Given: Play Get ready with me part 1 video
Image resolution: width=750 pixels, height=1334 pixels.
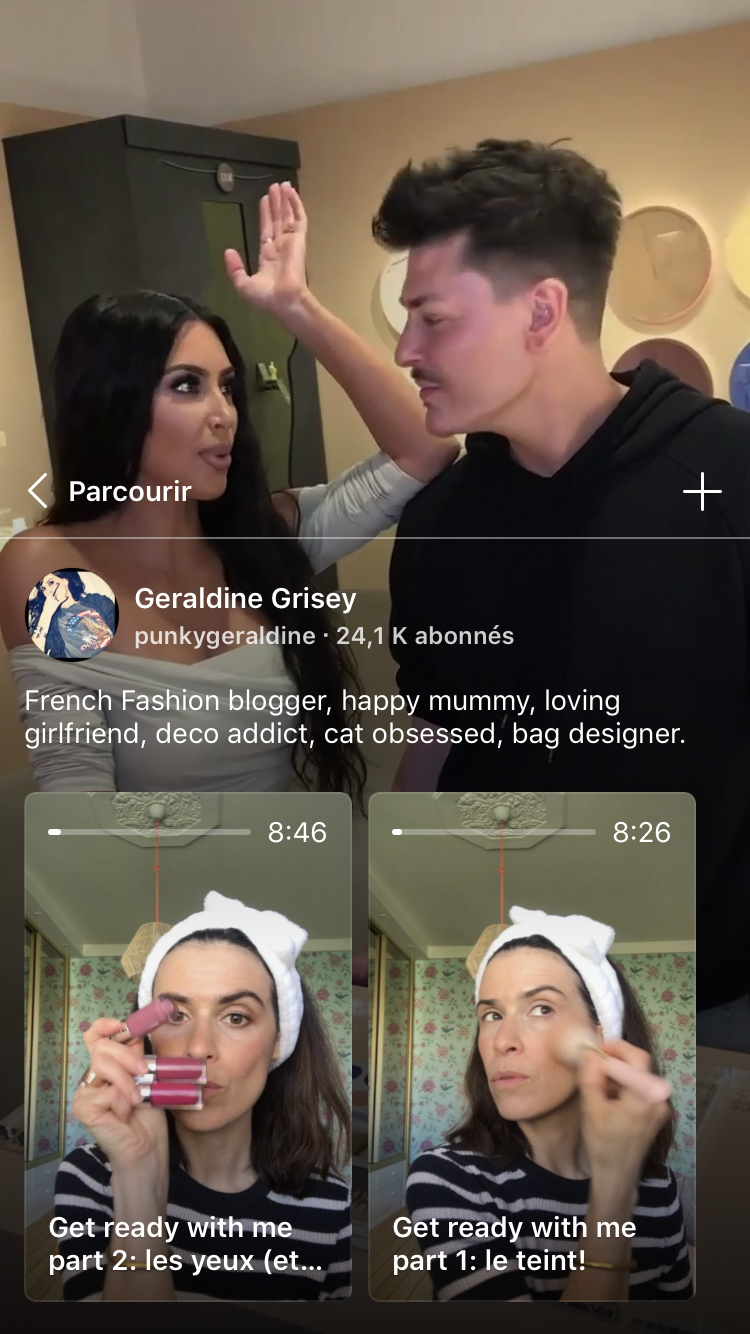Looking at the screenshot, I should click(532, 1046).
